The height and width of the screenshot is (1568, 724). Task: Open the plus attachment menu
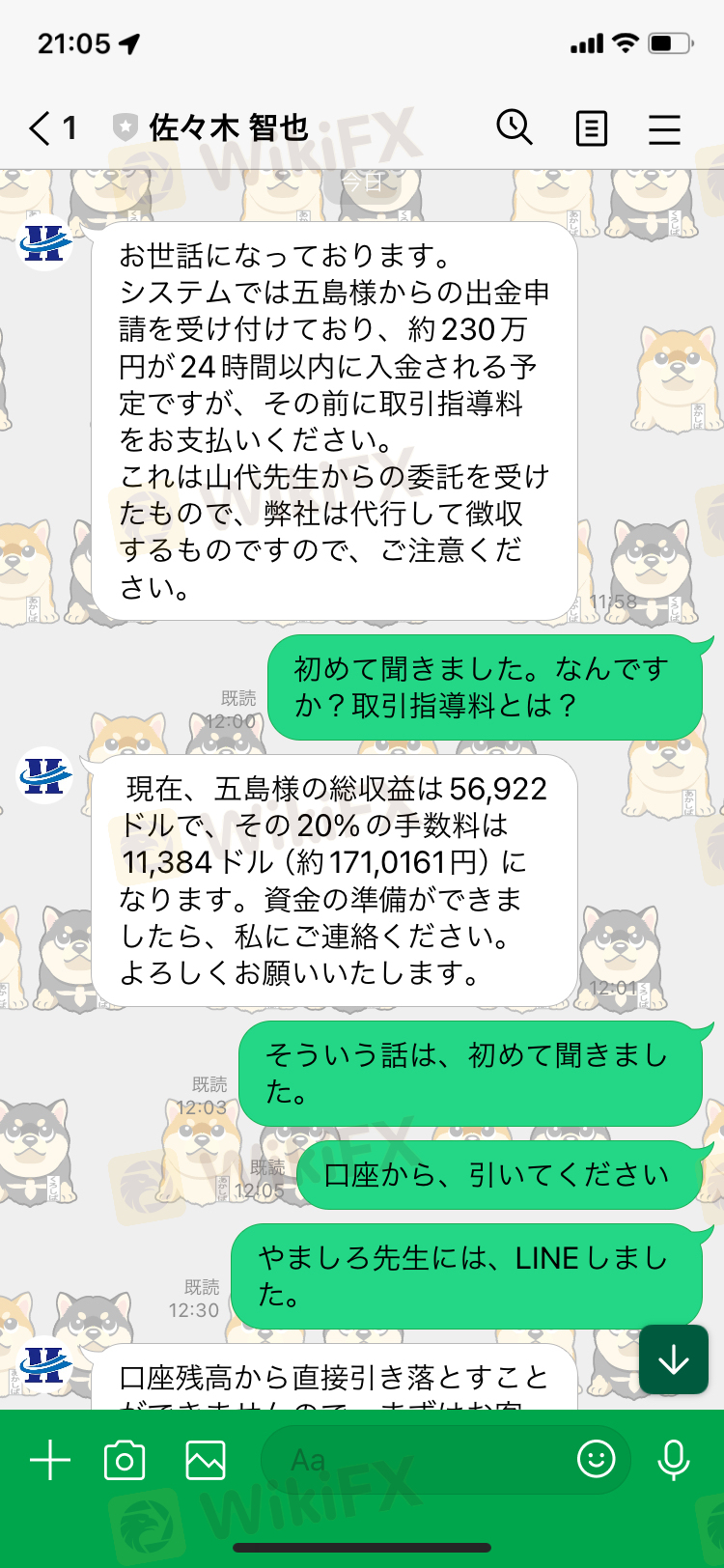tap(50, 1460)
